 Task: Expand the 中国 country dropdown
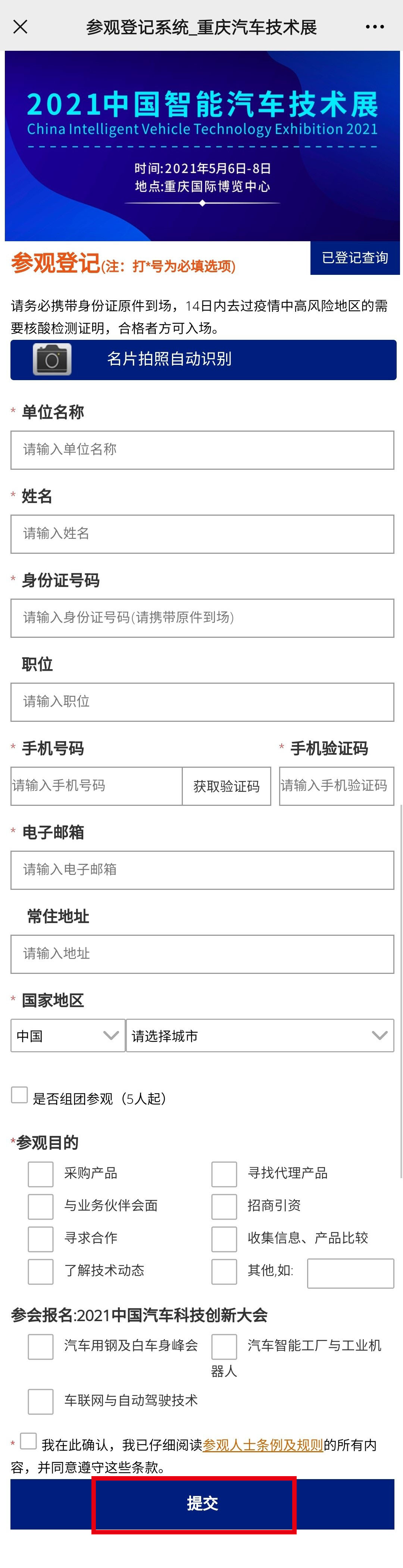coord(68,1035)
